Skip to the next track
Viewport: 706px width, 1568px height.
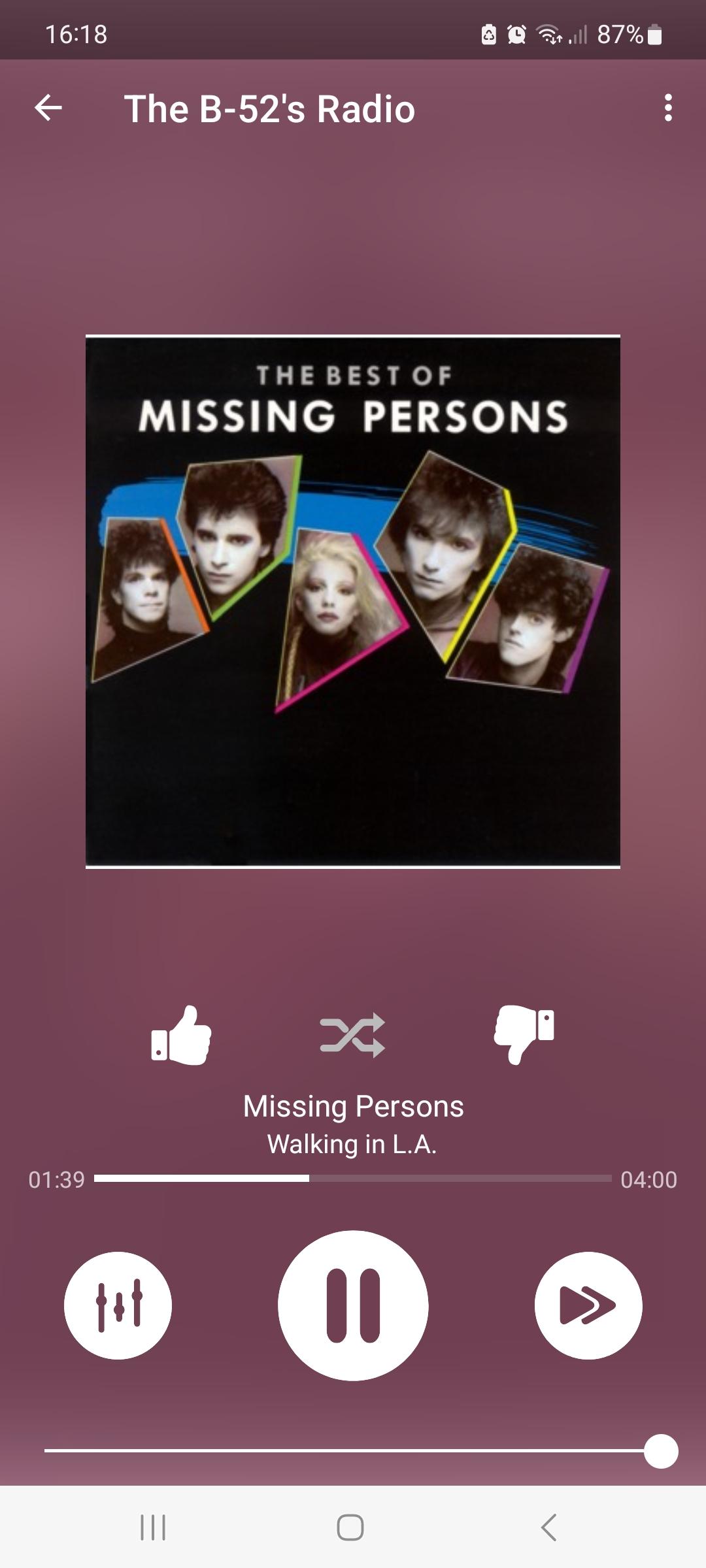pos(588,1305)
